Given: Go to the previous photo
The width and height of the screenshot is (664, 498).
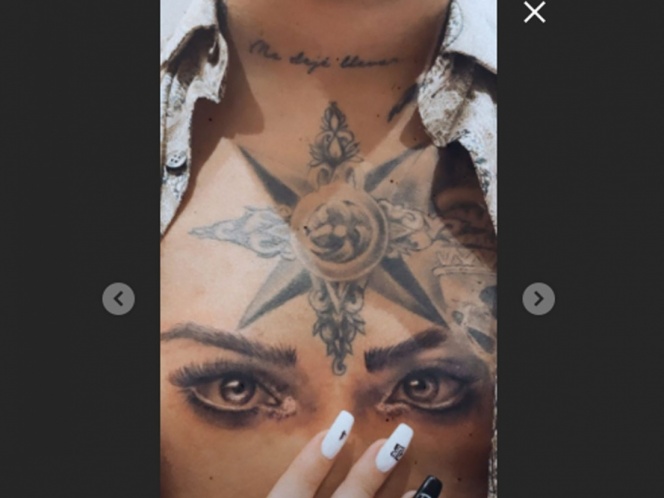Looking at the screenshot, I should pyautogui.click(x=118, y=298).
